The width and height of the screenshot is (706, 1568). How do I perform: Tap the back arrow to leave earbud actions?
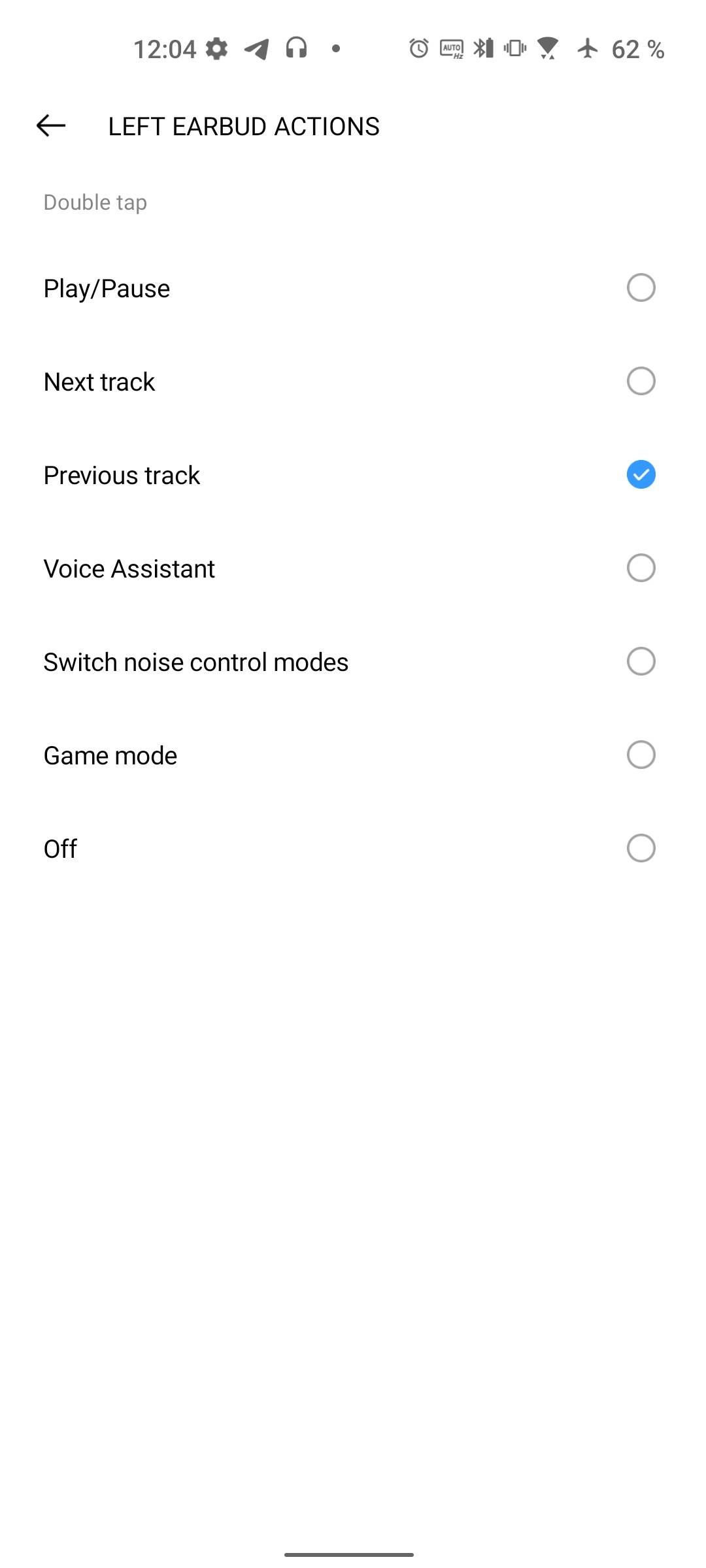51,127
